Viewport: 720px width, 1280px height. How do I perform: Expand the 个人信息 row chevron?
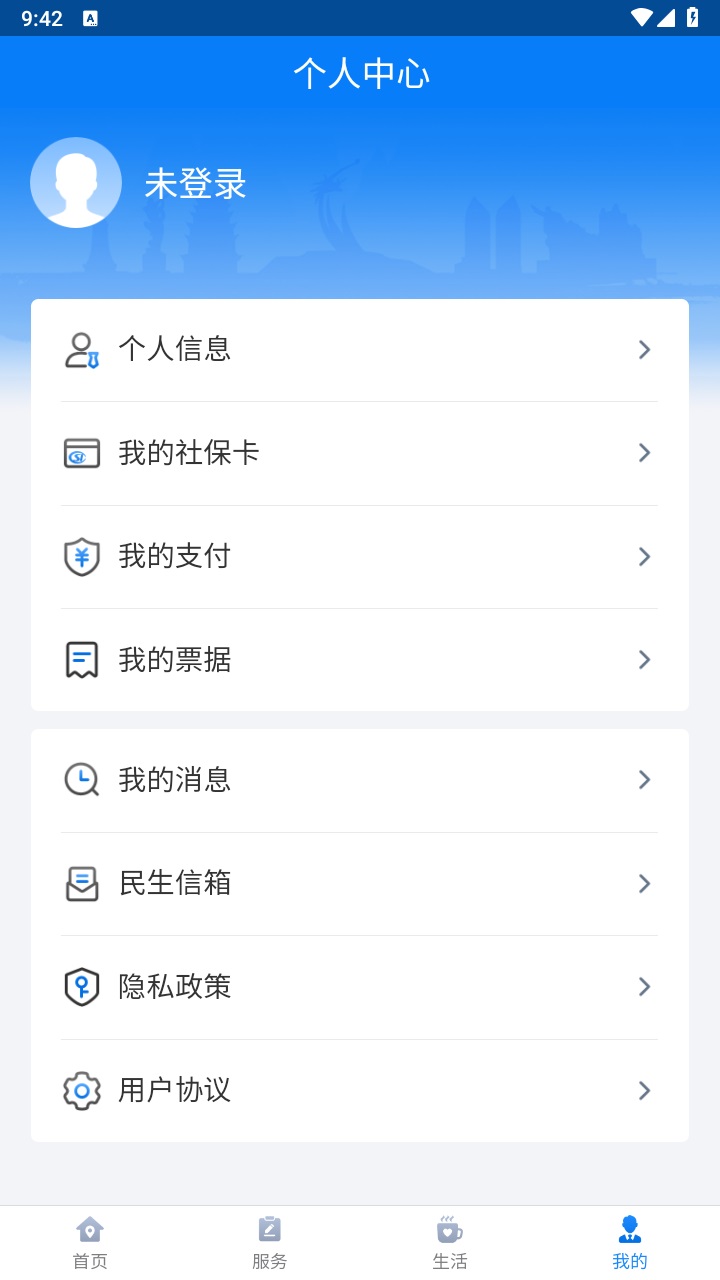(x=644, y=349)
